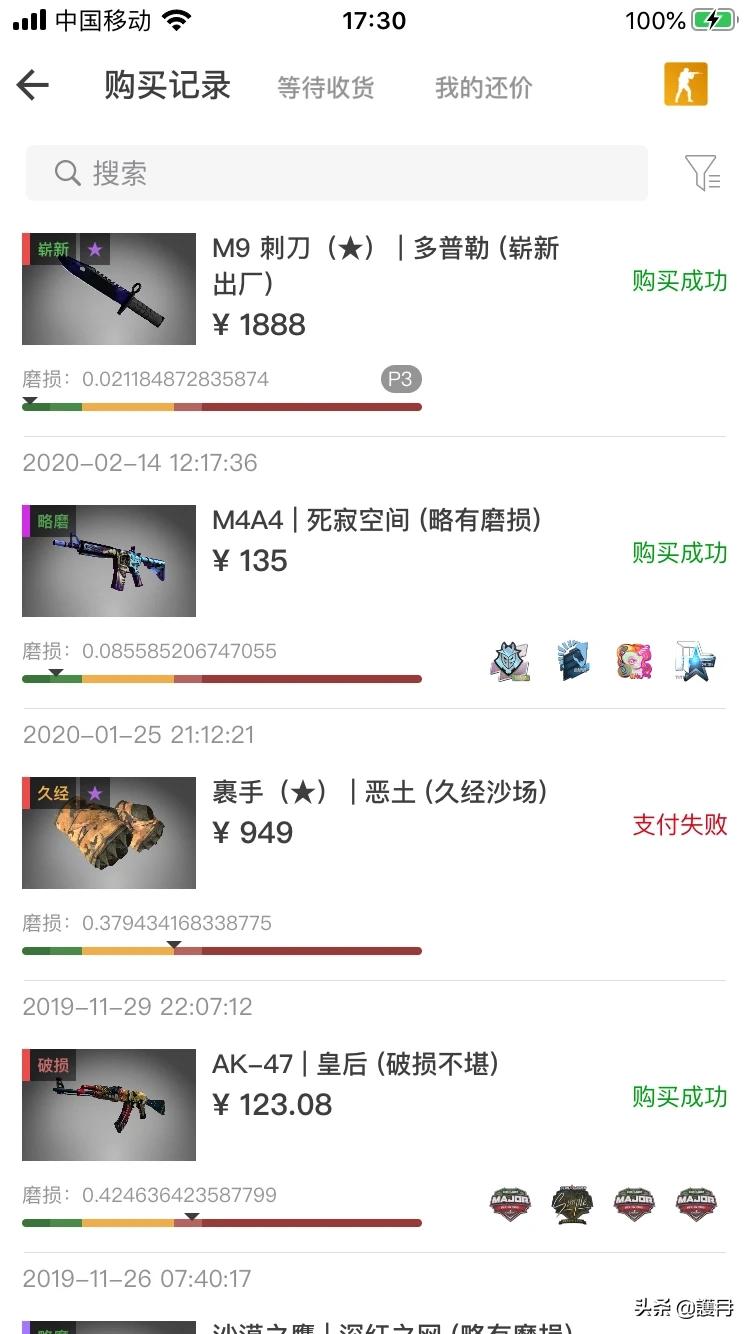
Task: Open the M9 刺刀 多普勒 purchase record
Action: click(x=384, y=287)
